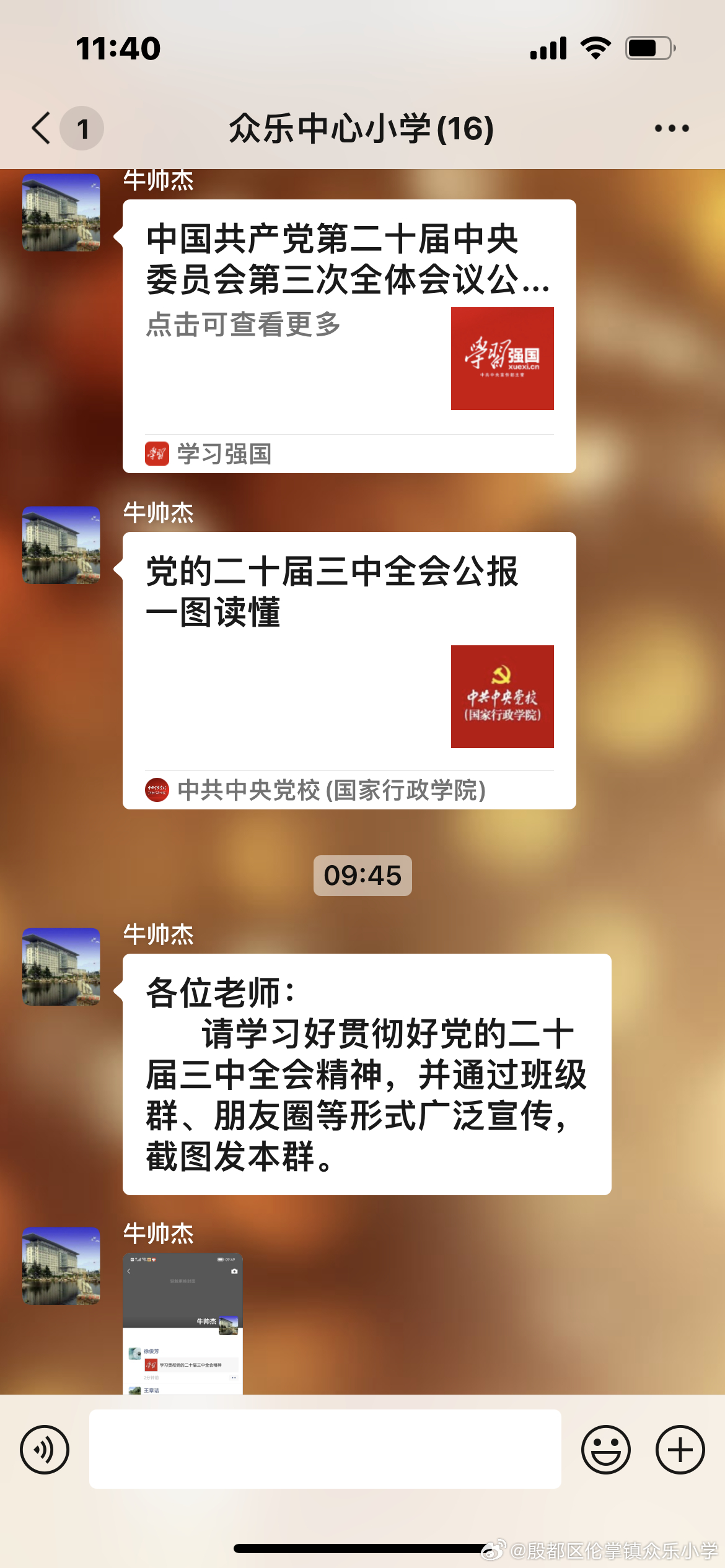
Task: Switch to voice message input
Action: coord(45,1450)
